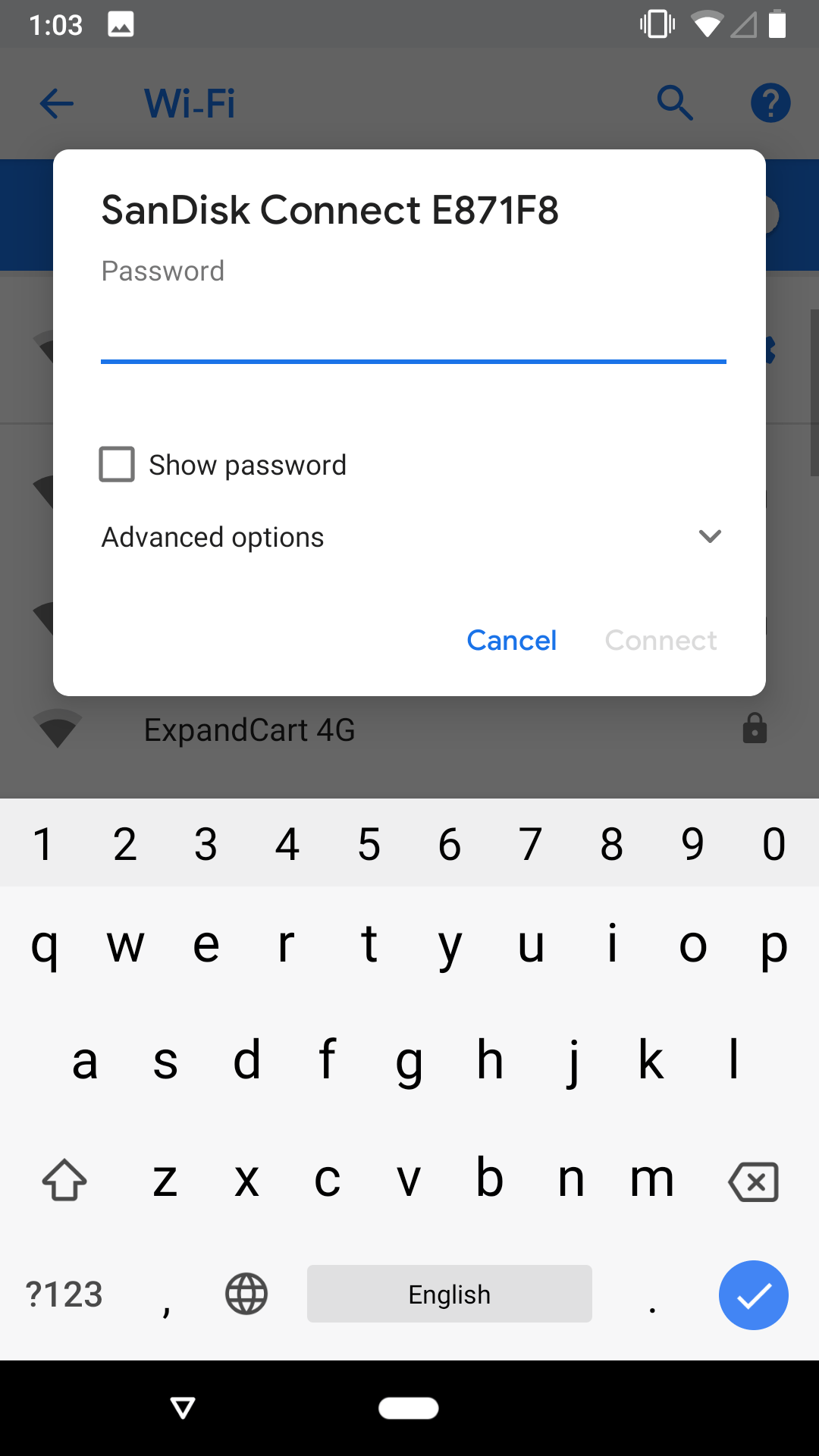Image resolution: width=819 pixels, height=1456 pixels.
Task: Hide keyboard with navigation back triangle
Action: click(x=183, y=1408)
